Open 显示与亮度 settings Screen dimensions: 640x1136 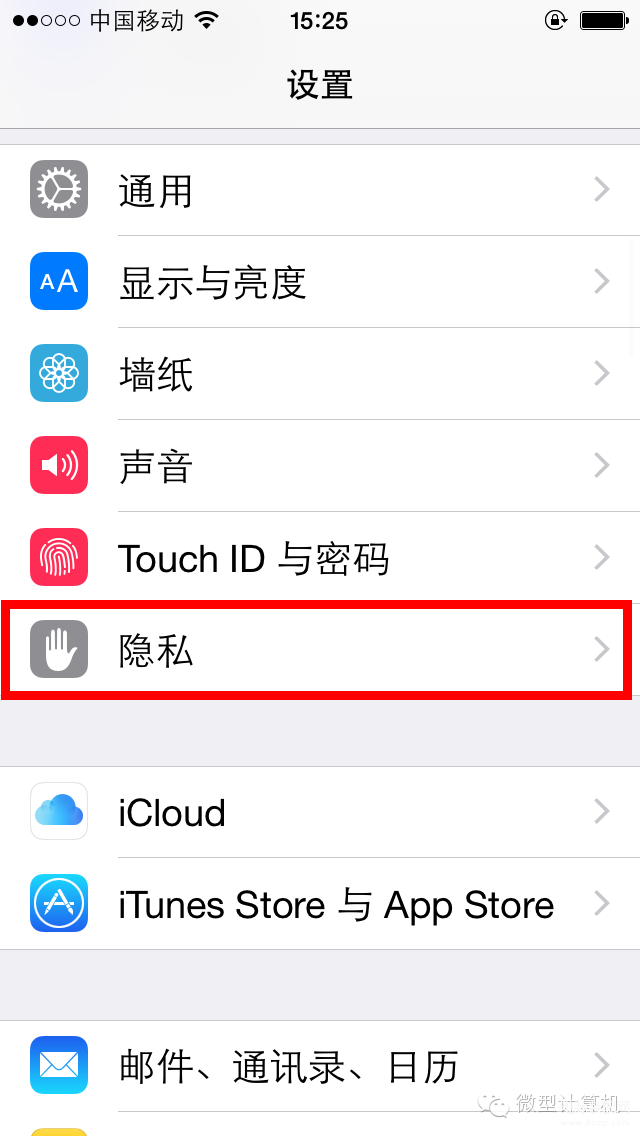[x=320, y=282]
